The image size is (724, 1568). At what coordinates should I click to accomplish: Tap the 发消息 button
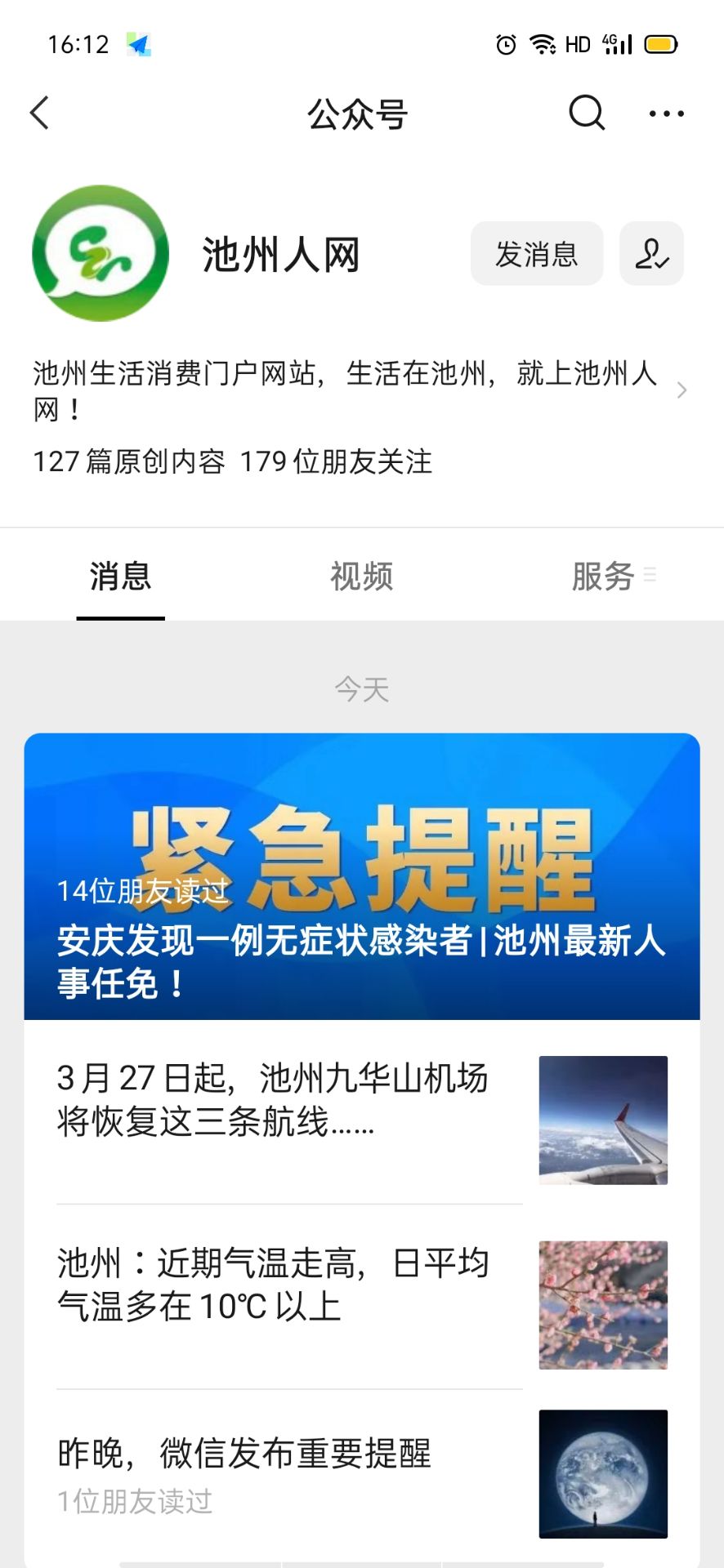coord(537,254)
